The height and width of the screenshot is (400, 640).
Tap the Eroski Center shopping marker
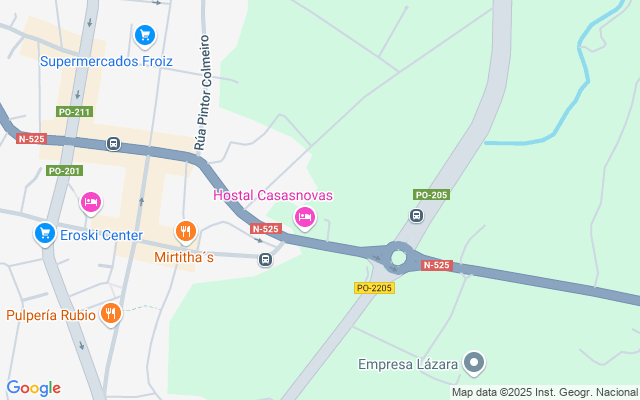(x=44, y=234)
